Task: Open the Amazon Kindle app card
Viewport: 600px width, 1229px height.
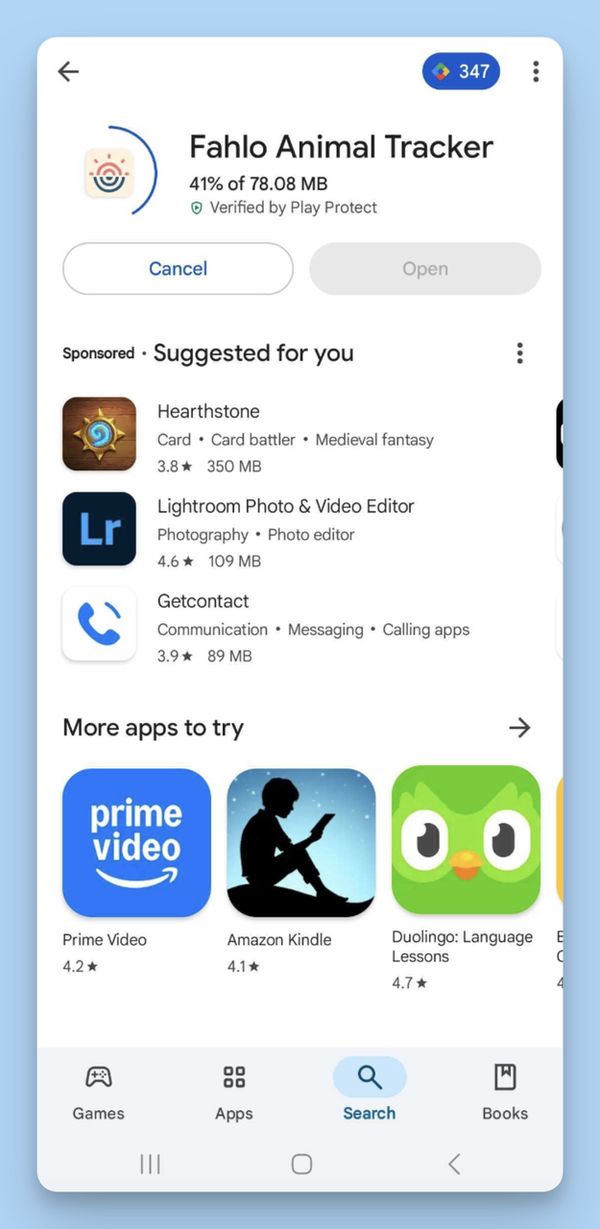Action: click(x=301, y=843)
